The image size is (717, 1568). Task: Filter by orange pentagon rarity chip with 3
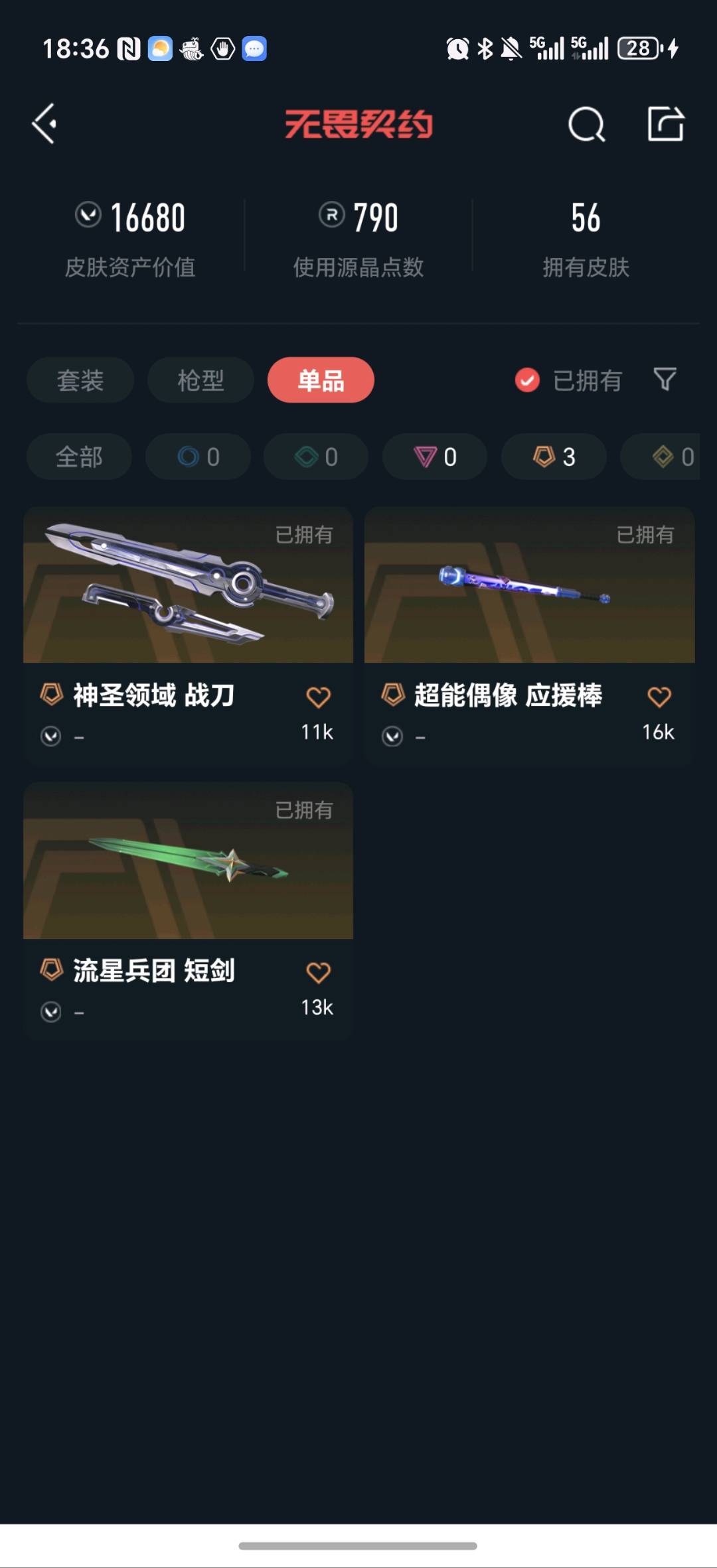pyautogui.click(x=554, y=457)
